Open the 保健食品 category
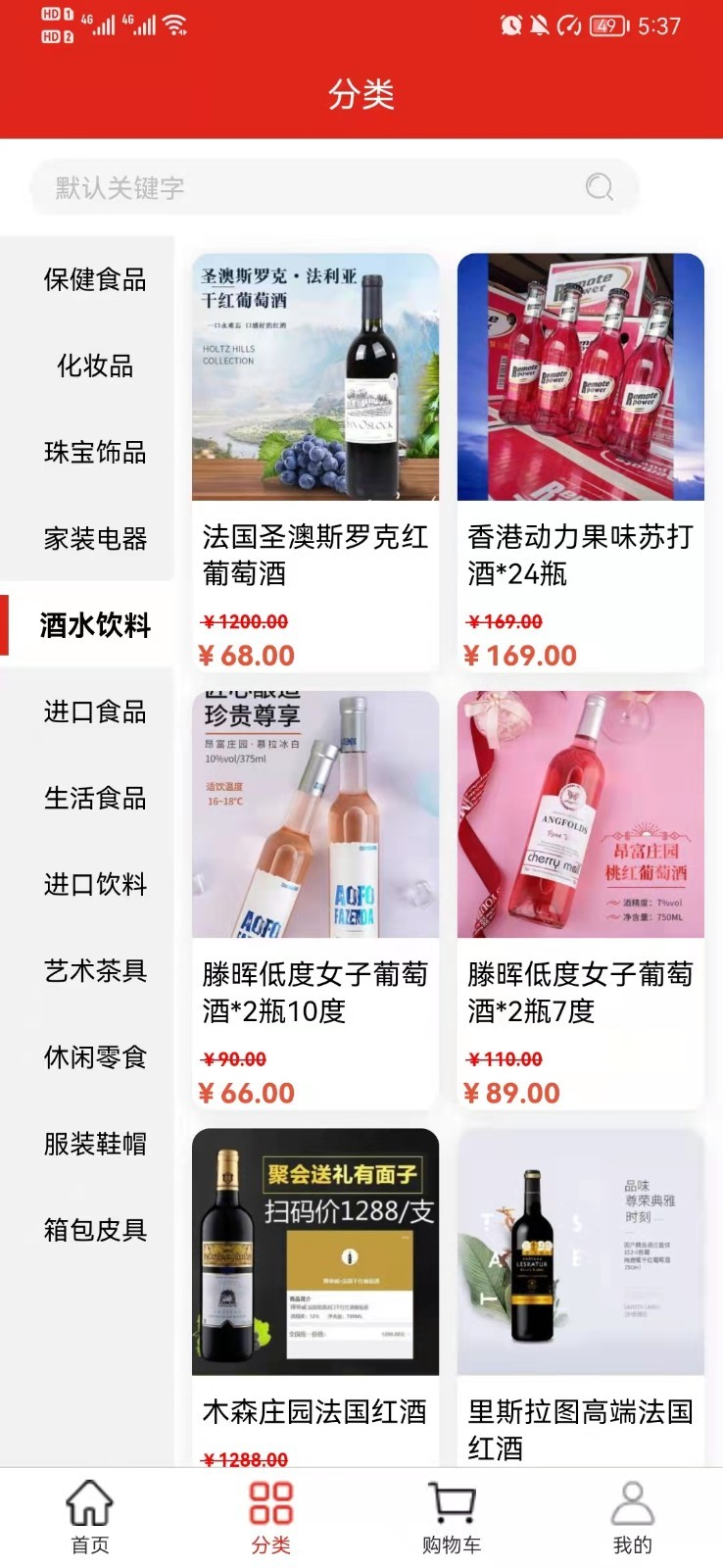The width and height of the screenshot is (723, 1568). pyautogui.click(x=95, y=281)
